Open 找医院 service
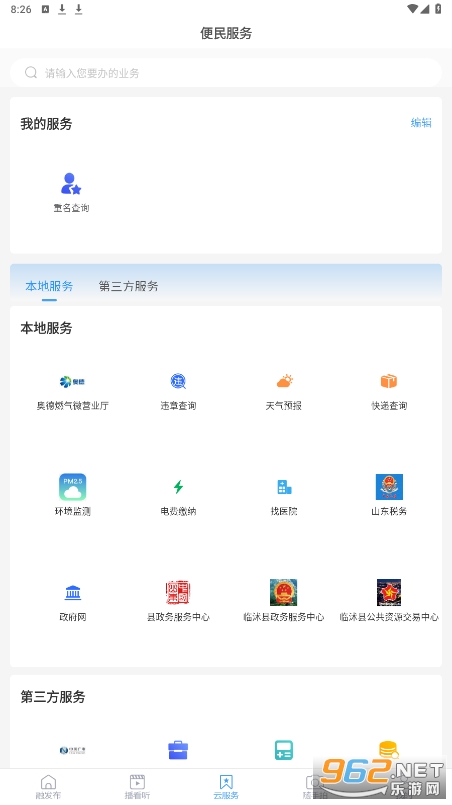This screenshot has height=805, width=452. click(x=284, y=497)
